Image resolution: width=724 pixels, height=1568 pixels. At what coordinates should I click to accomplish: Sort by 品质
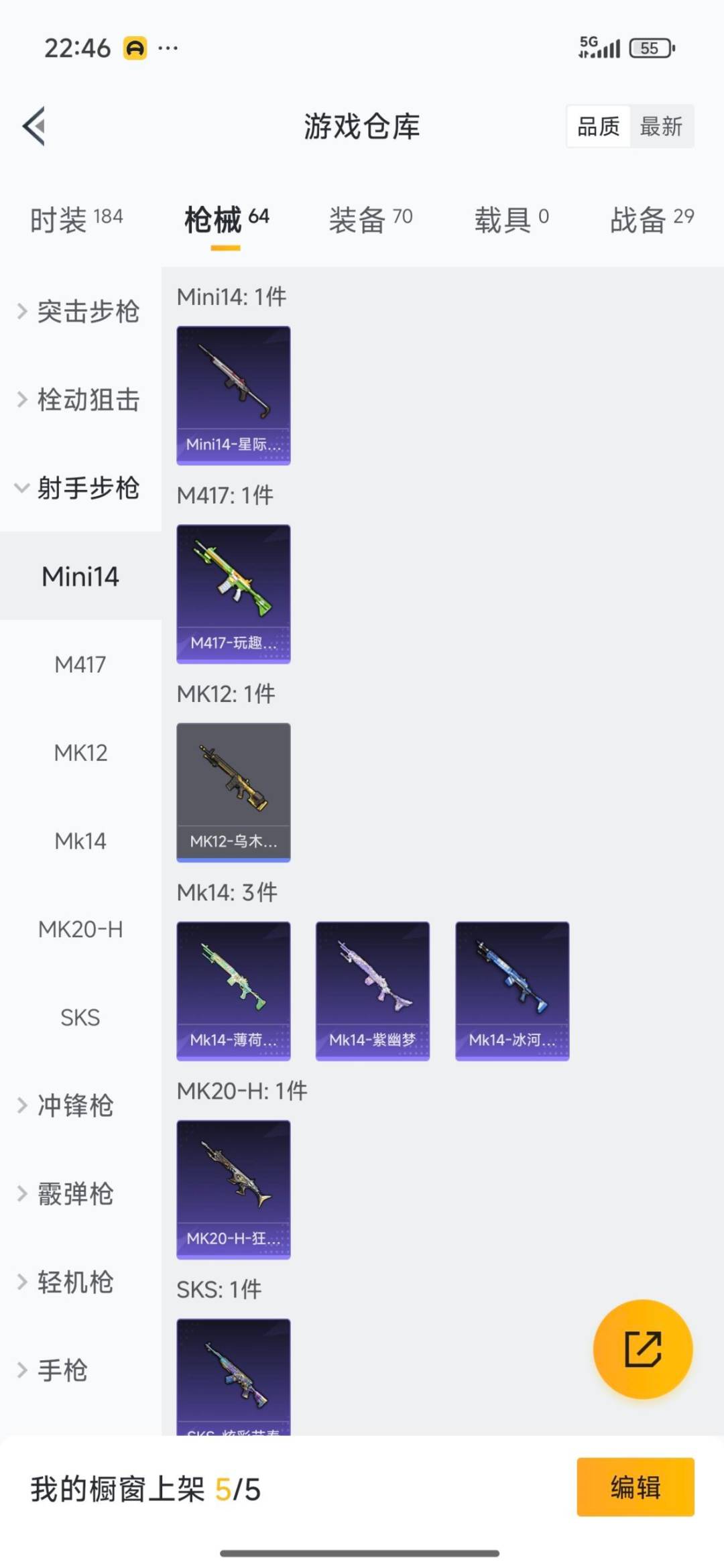[598, 126]
